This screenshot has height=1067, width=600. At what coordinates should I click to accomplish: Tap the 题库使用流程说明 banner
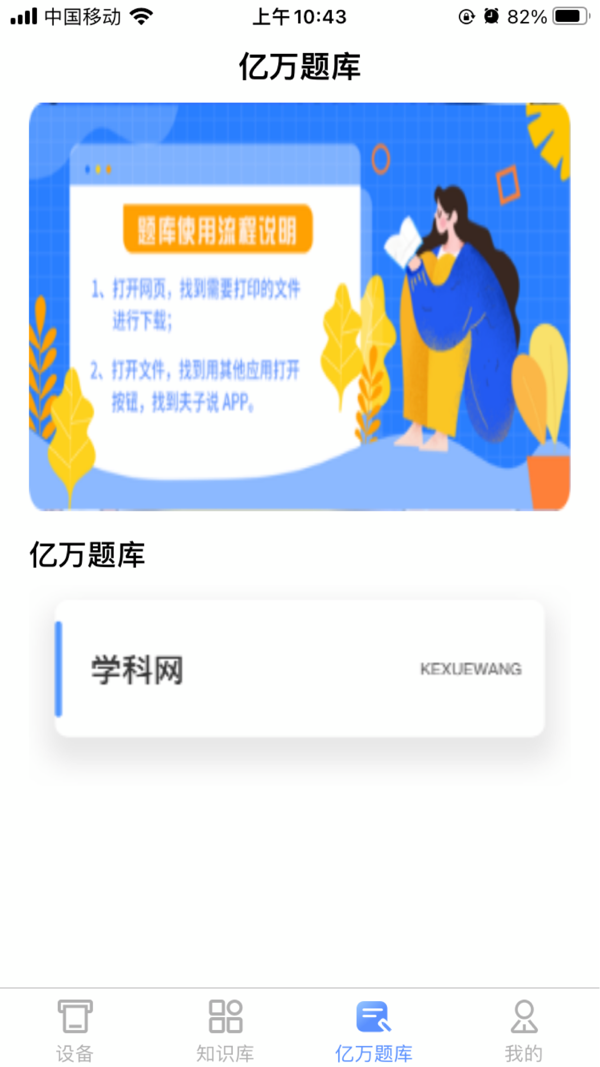click(x=300, y=306)
